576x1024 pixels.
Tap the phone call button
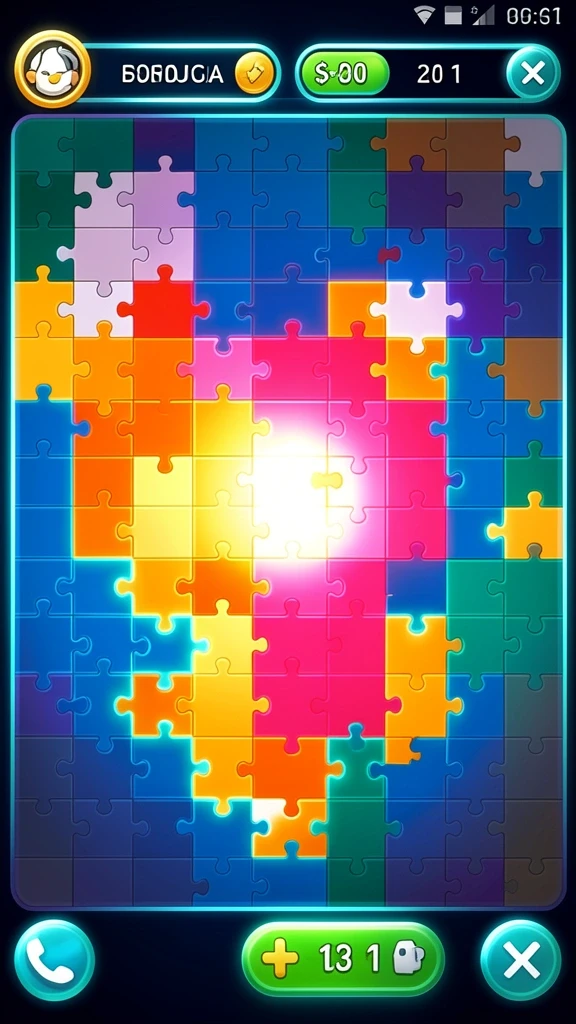tap(54, 959)
